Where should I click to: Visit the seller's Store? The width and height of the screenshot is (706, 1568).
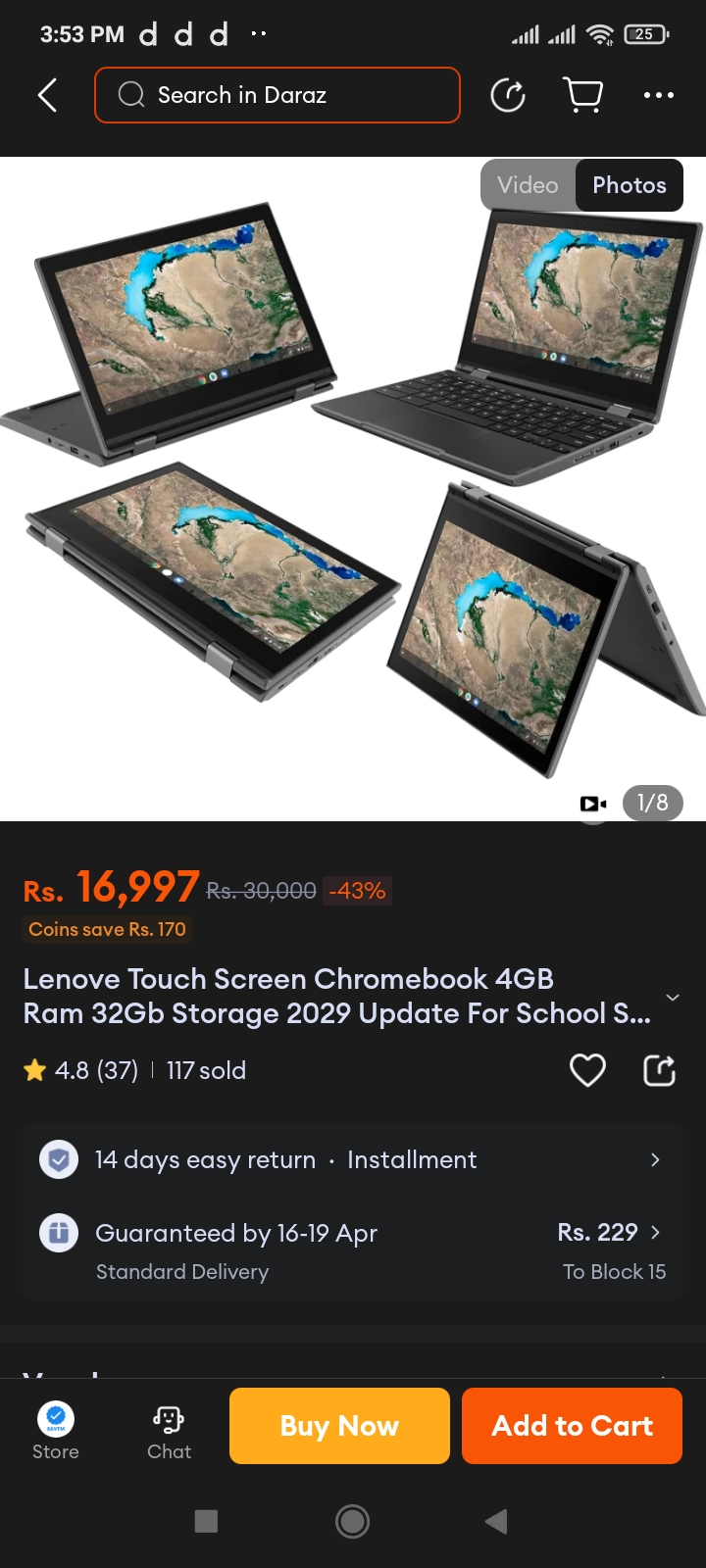(x=56, y=1431)
